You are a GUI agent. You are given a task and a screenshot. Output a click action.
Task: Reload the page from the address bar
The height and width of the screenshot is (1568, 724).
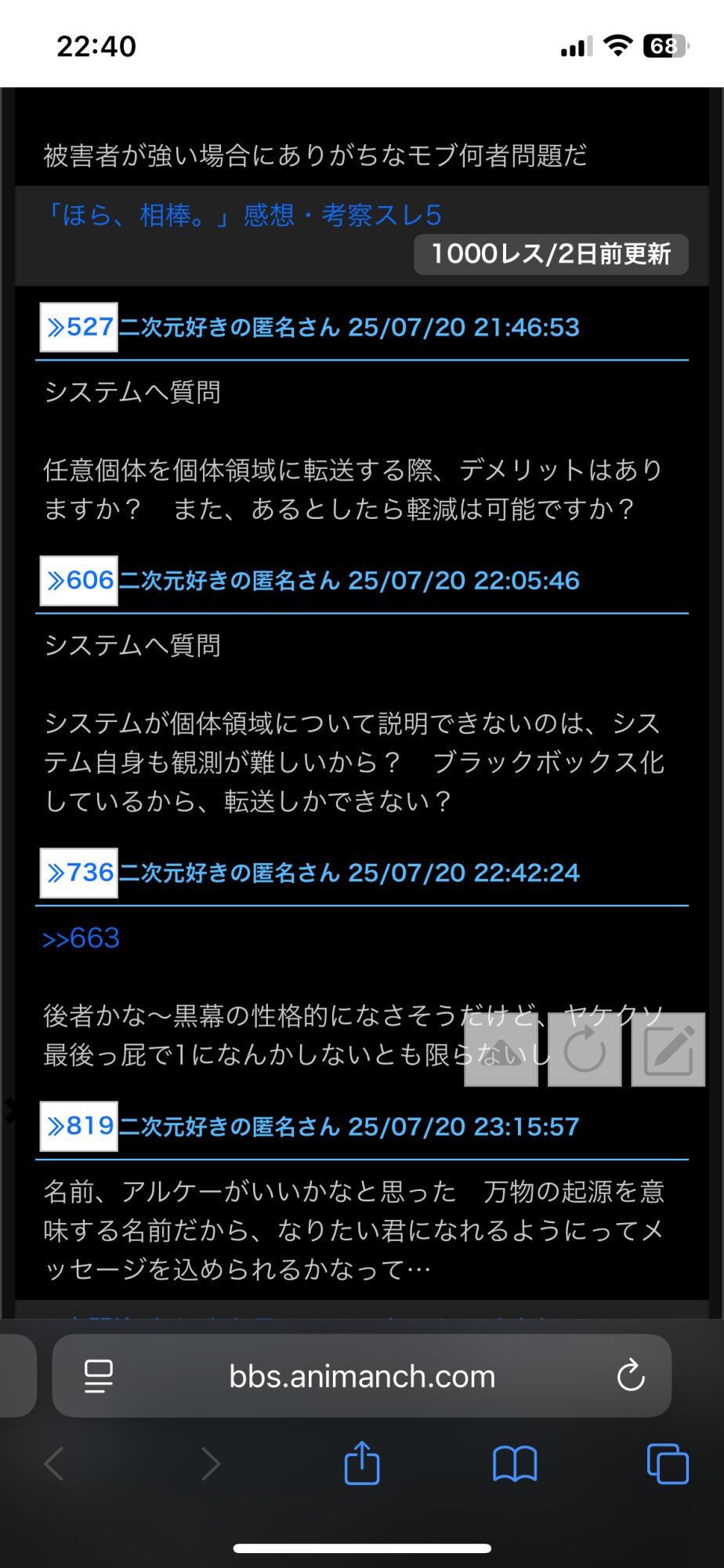[630, 1376]
